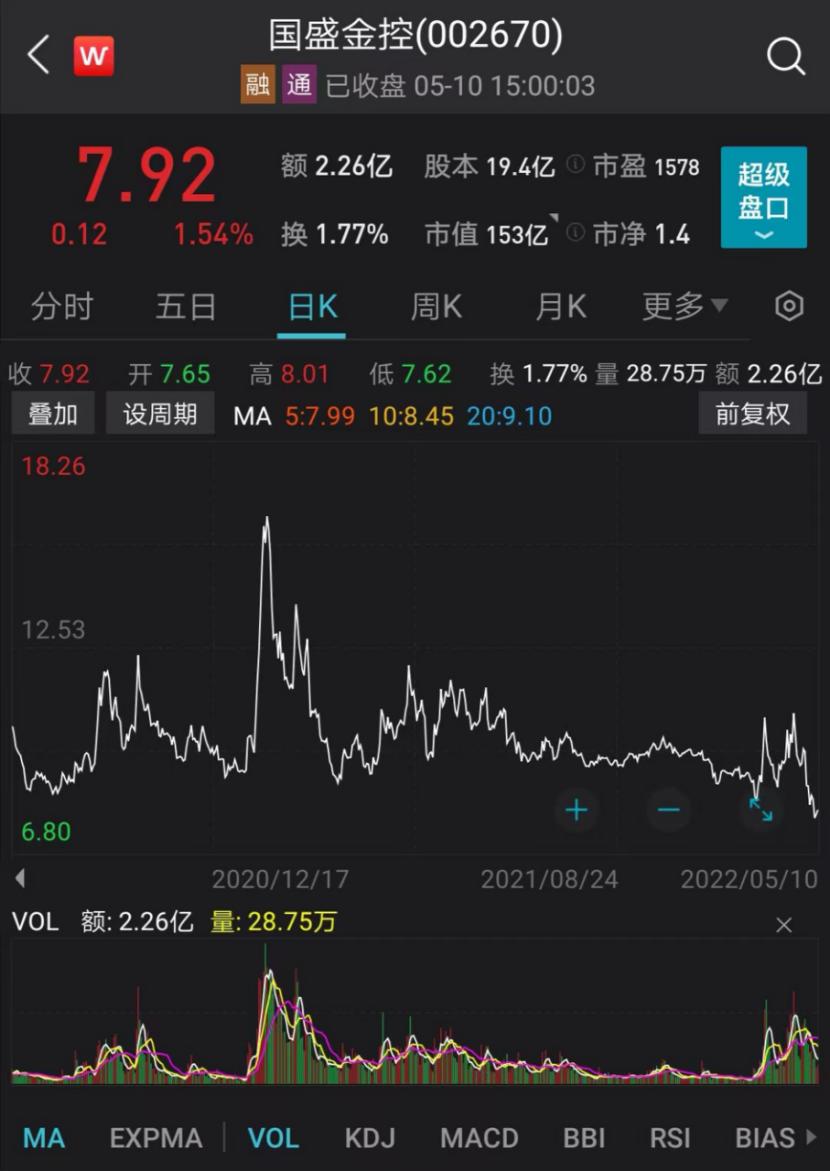
Task: Go back to the previous screen
Action: tap(38, 56)
